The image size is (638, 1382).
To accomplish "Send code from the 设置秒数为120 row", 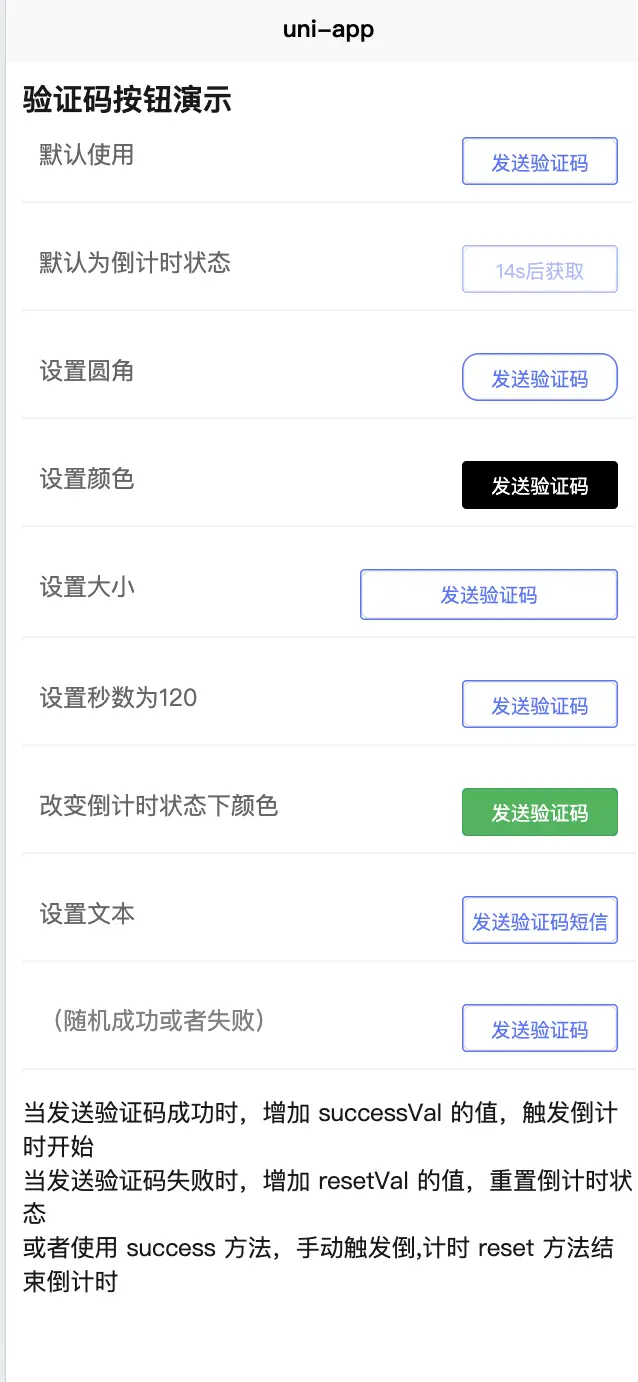I will click(x=539, y=705).
